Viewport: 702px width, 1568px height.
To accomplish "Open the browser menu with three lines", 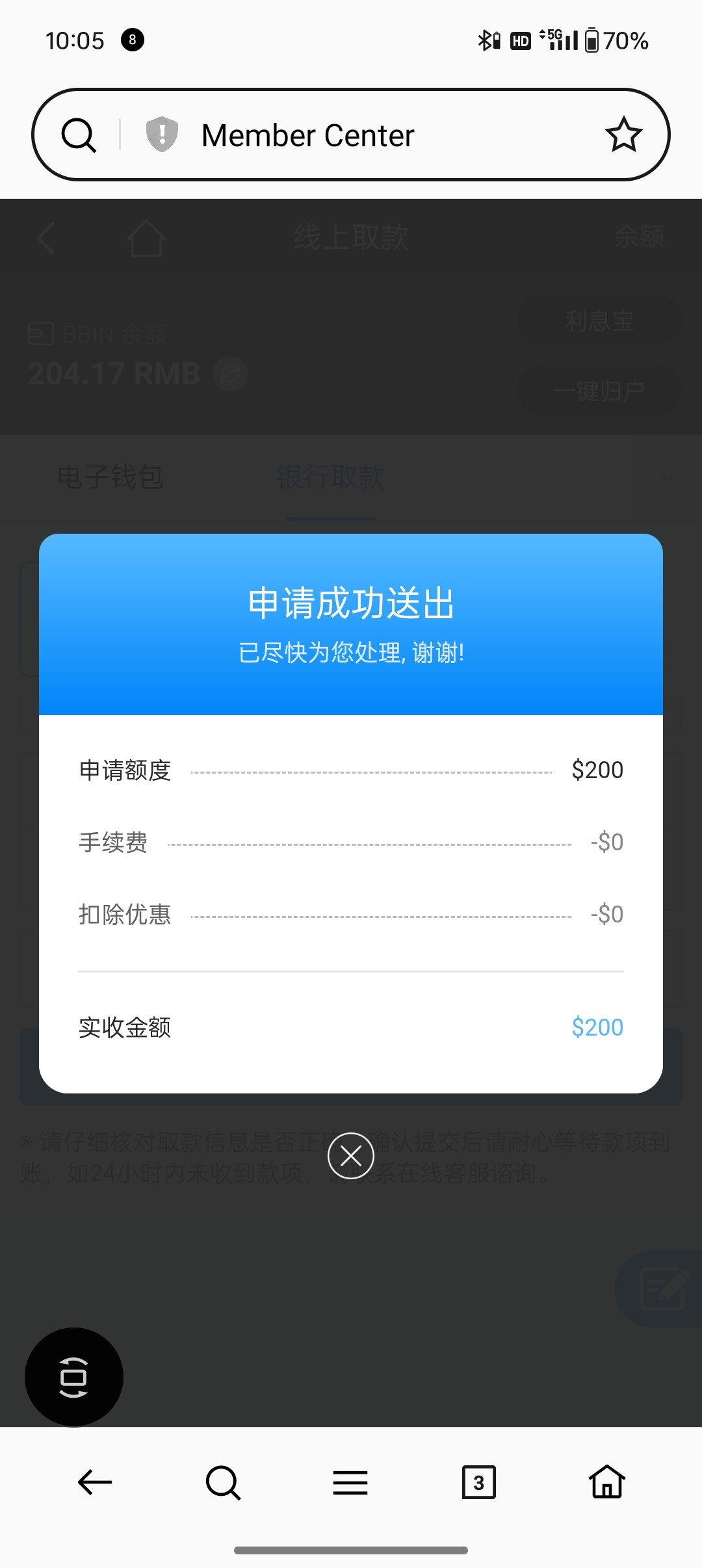I will (350, 1482).
